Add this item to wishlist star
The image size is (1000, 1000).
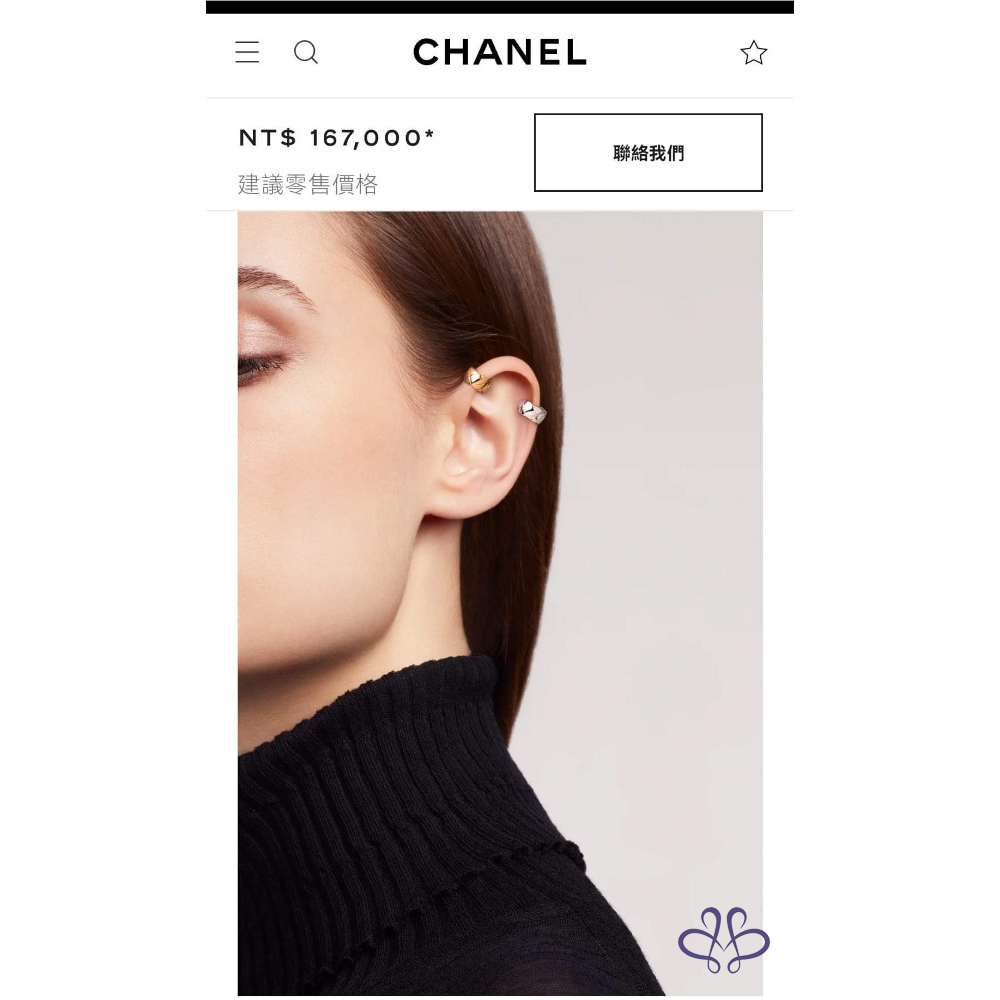[753, 53]
